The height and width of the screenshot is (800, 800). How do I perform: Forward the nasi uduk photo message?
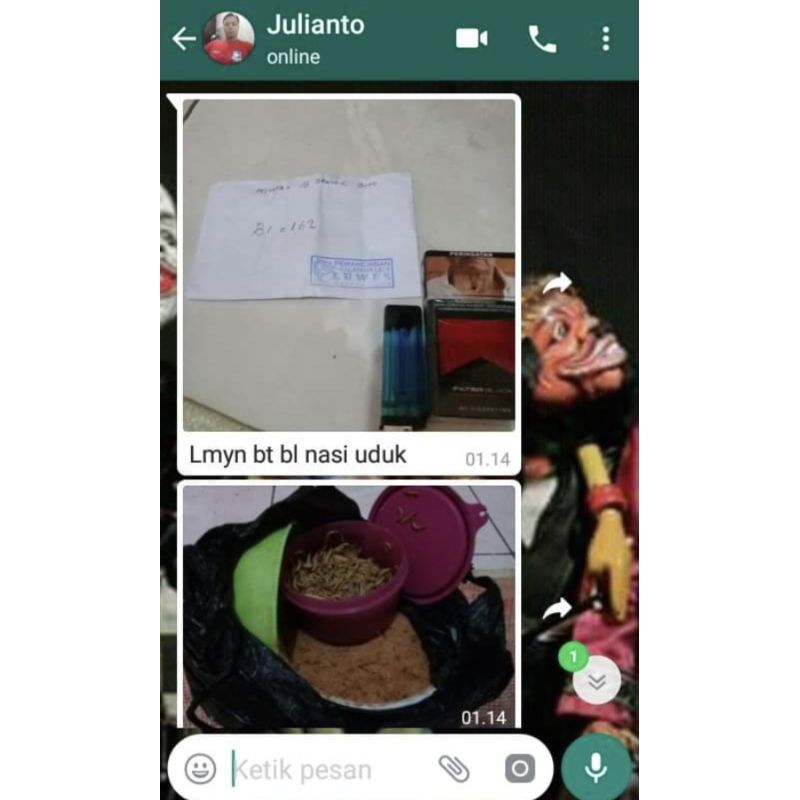pyautogui.click(x=557, y=284)
